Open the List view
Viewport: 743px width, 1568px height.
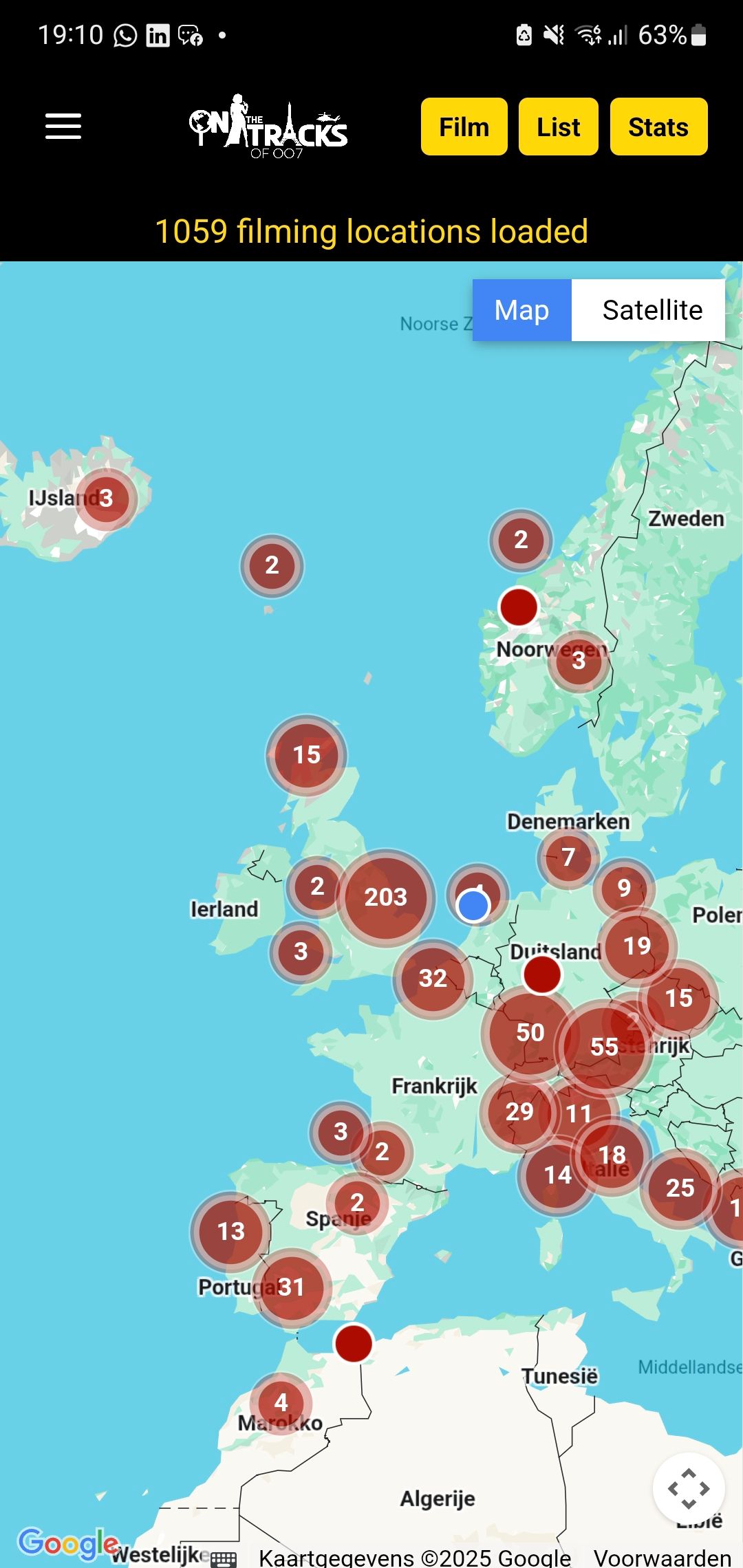[558, 127]
